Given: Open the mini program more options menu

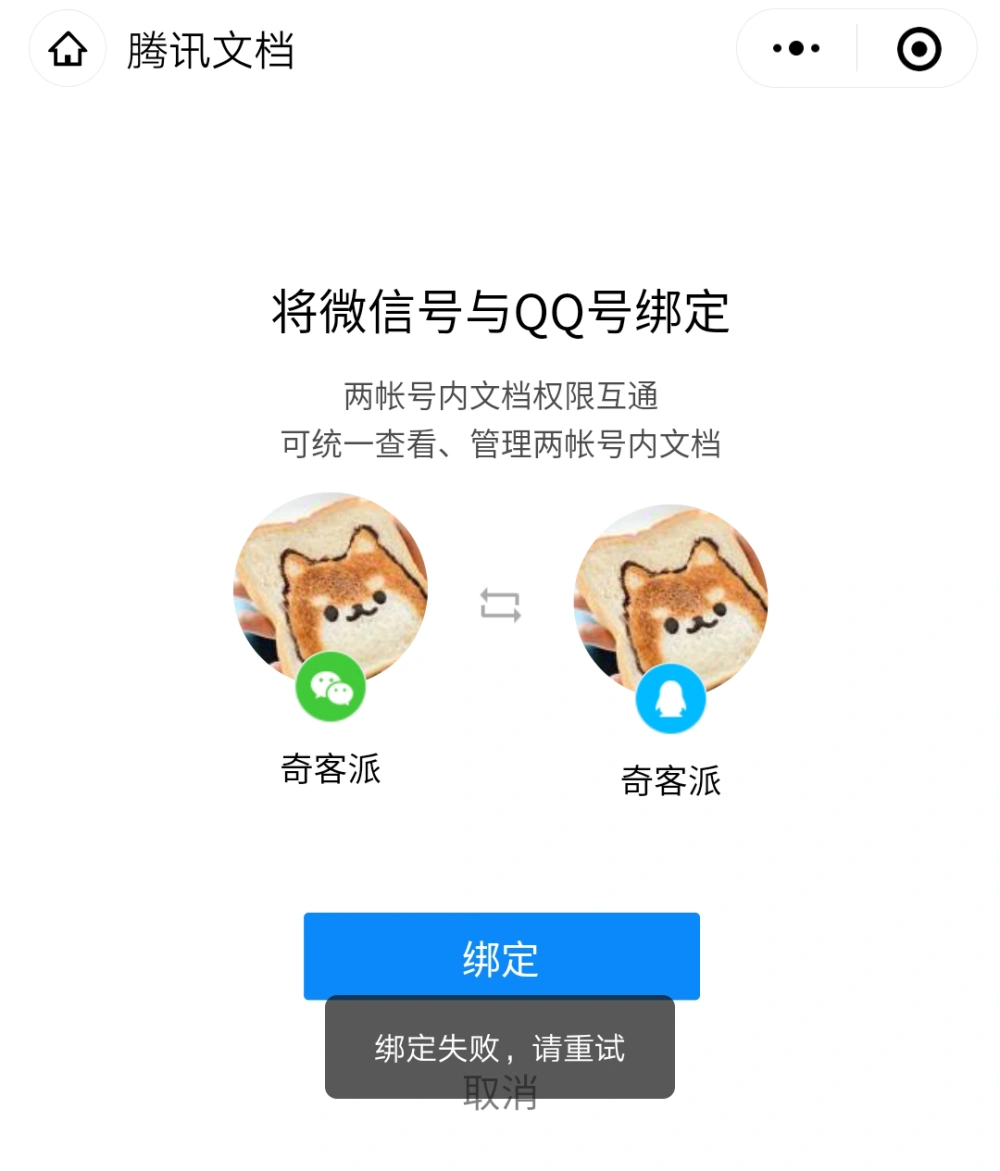Looking at the screenshot, I should pyautogui.click(x=797, y=49).
